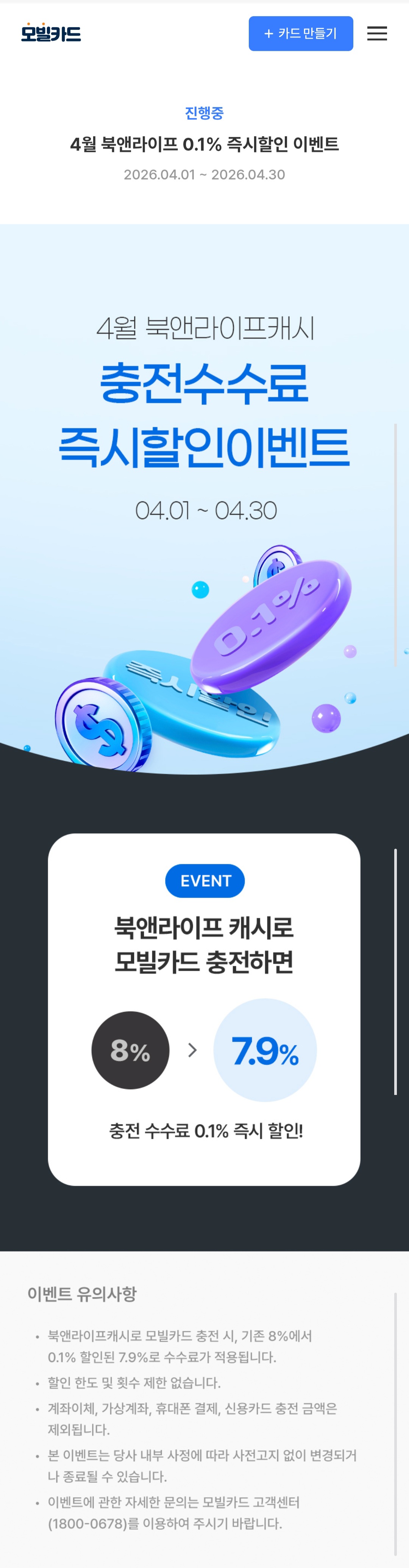Open the hamburger menu
This screenshot has width=409, height=1568.
point(377,33)
